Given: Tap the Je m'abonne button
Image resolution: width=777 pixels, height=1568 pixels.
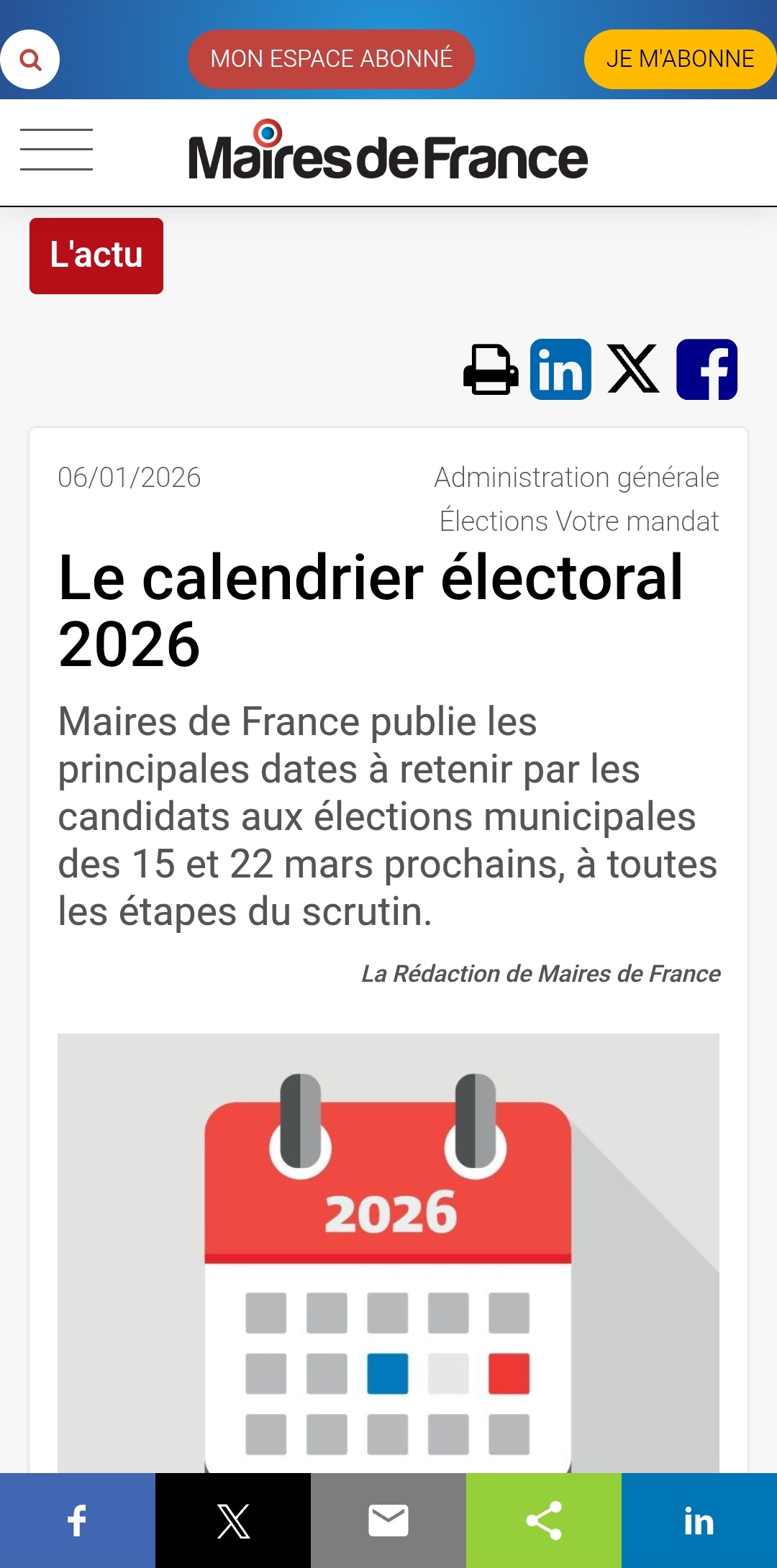Looking at the screenshot, I should point(679,59).
